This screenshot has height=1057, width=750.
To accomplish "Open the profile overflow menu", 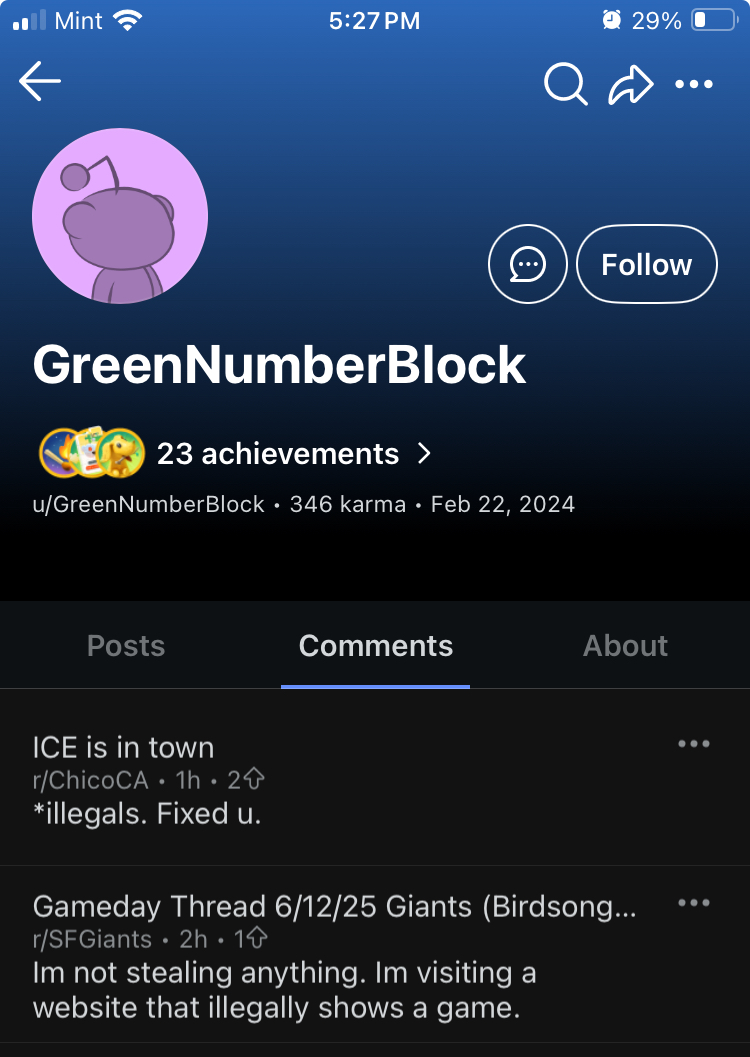I will [x=694, y=84].
